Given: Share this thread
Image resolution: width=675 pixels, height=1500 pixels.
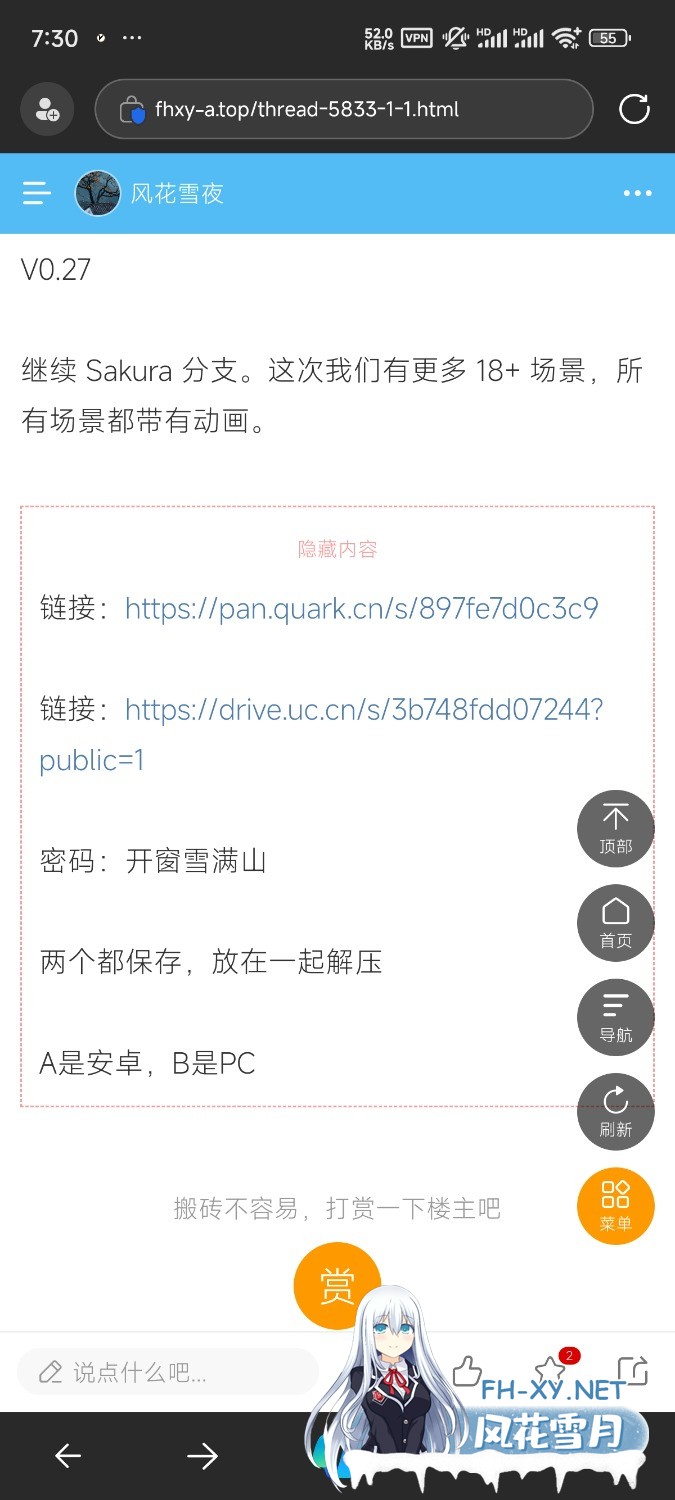Looking at the screenshot, I should pos(633,1371).
